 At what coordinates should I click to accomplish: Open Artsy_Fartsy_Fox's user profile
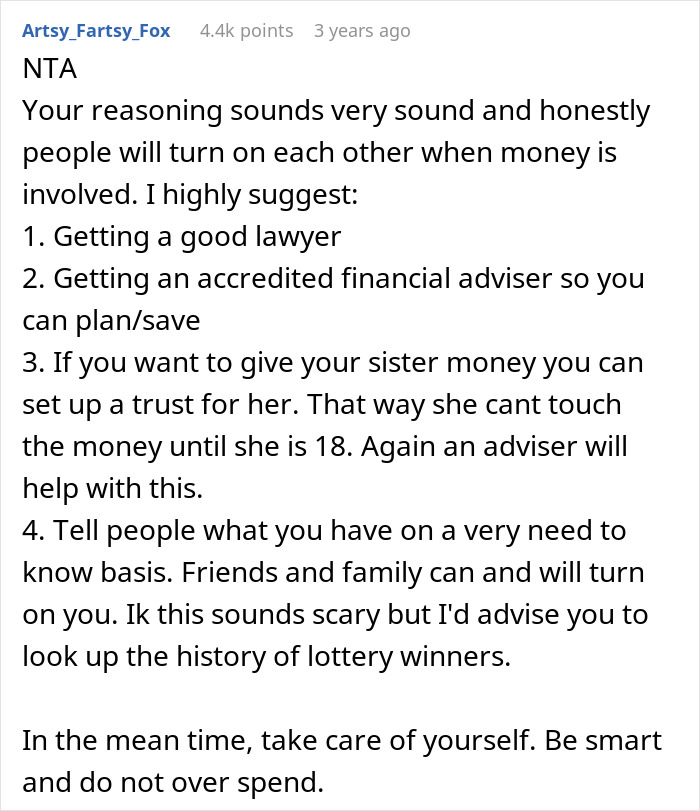tap(96, 31)
